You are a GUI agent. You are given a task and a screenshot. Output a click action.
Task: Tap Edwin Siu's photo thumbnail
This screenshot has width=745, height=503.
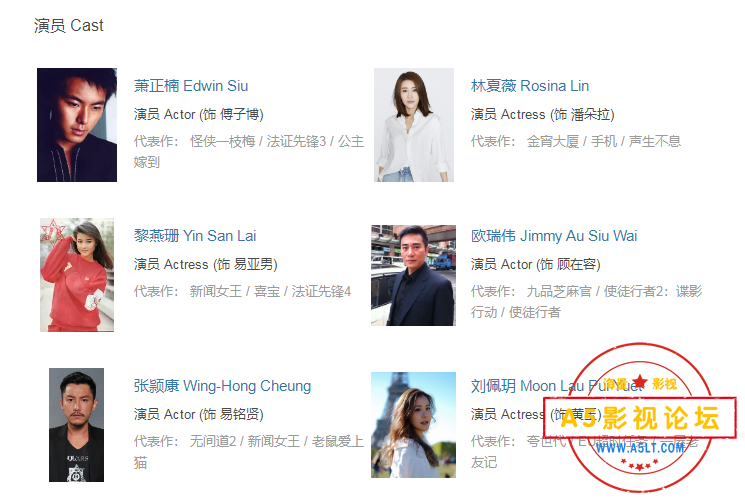click(77, 125)
